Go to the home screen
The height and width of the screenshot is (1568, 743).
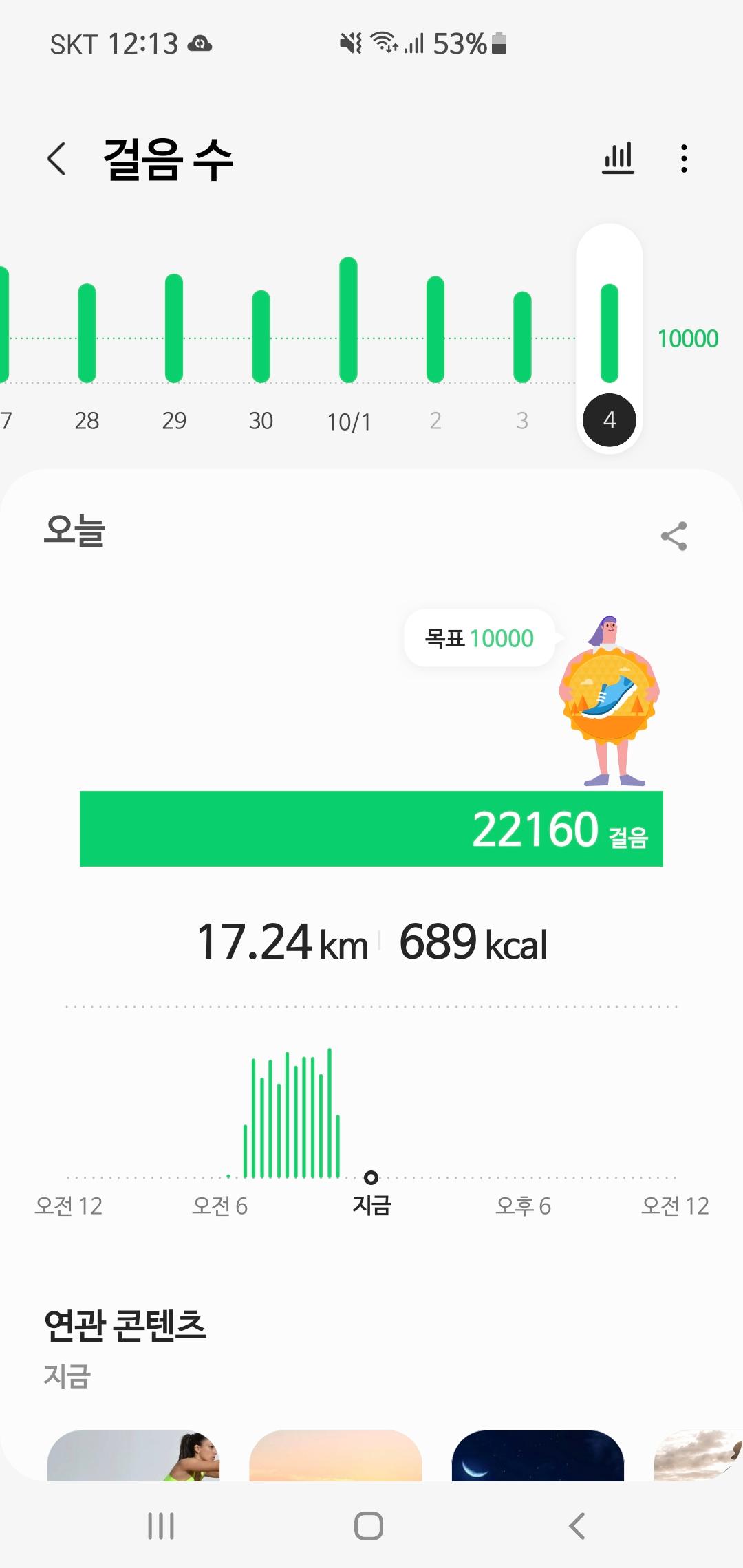point(369,1526)
